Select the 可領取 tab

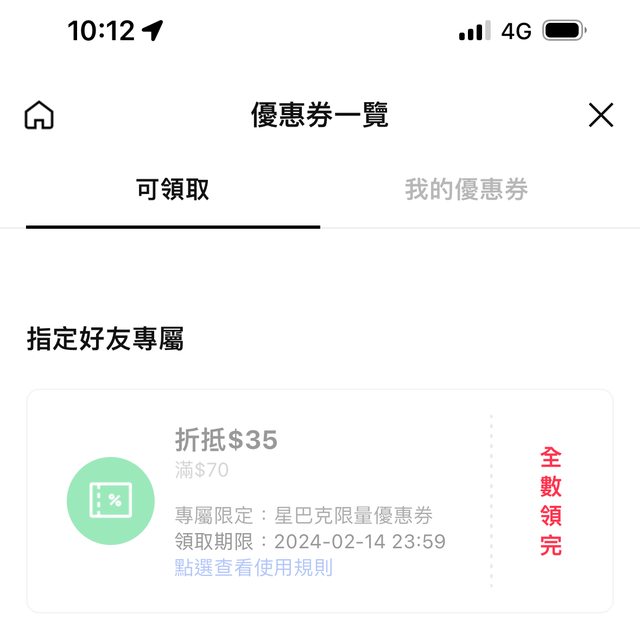(173, 190)
